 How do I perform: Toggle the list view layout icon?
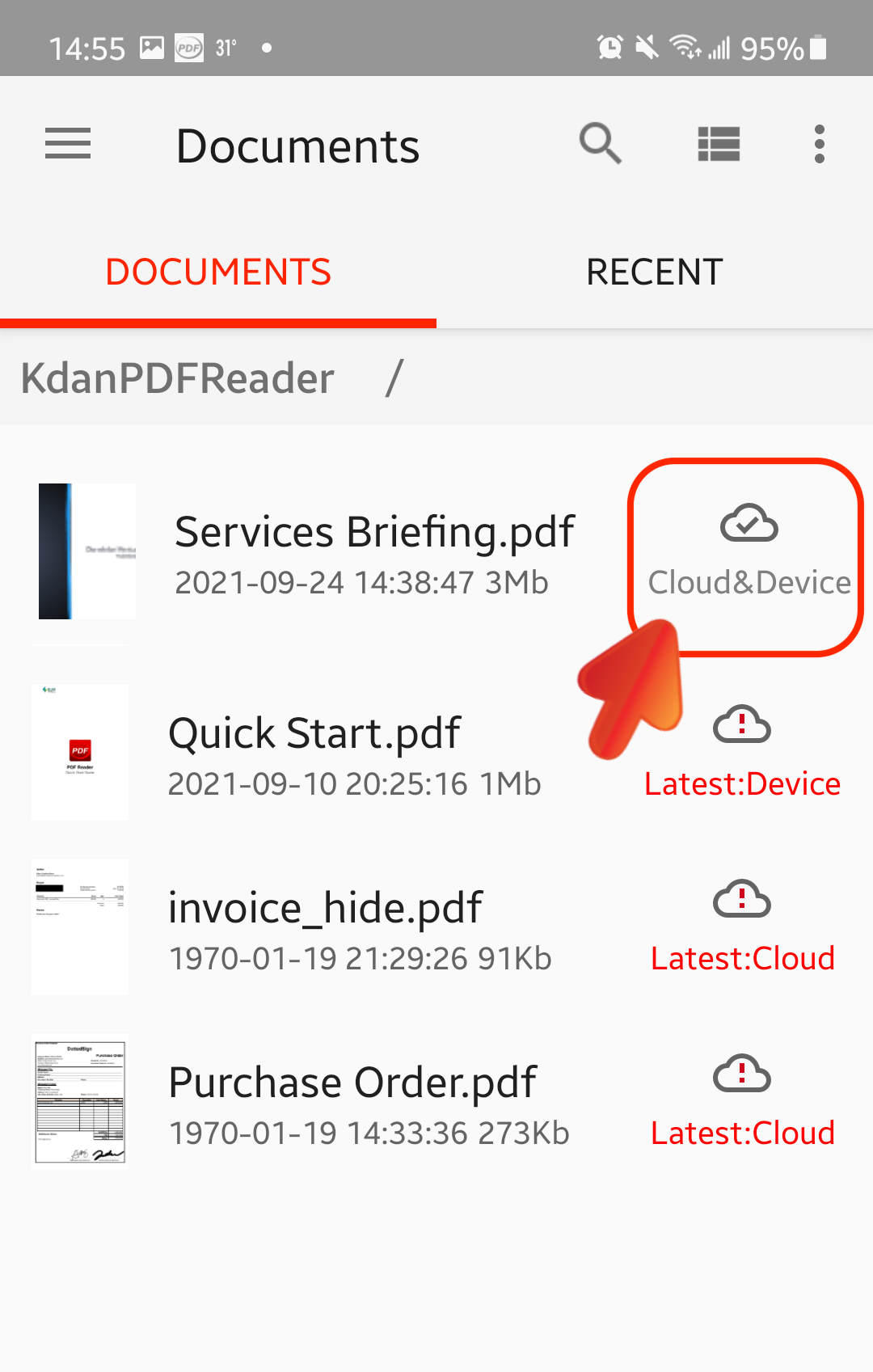[x=719, y=144]
